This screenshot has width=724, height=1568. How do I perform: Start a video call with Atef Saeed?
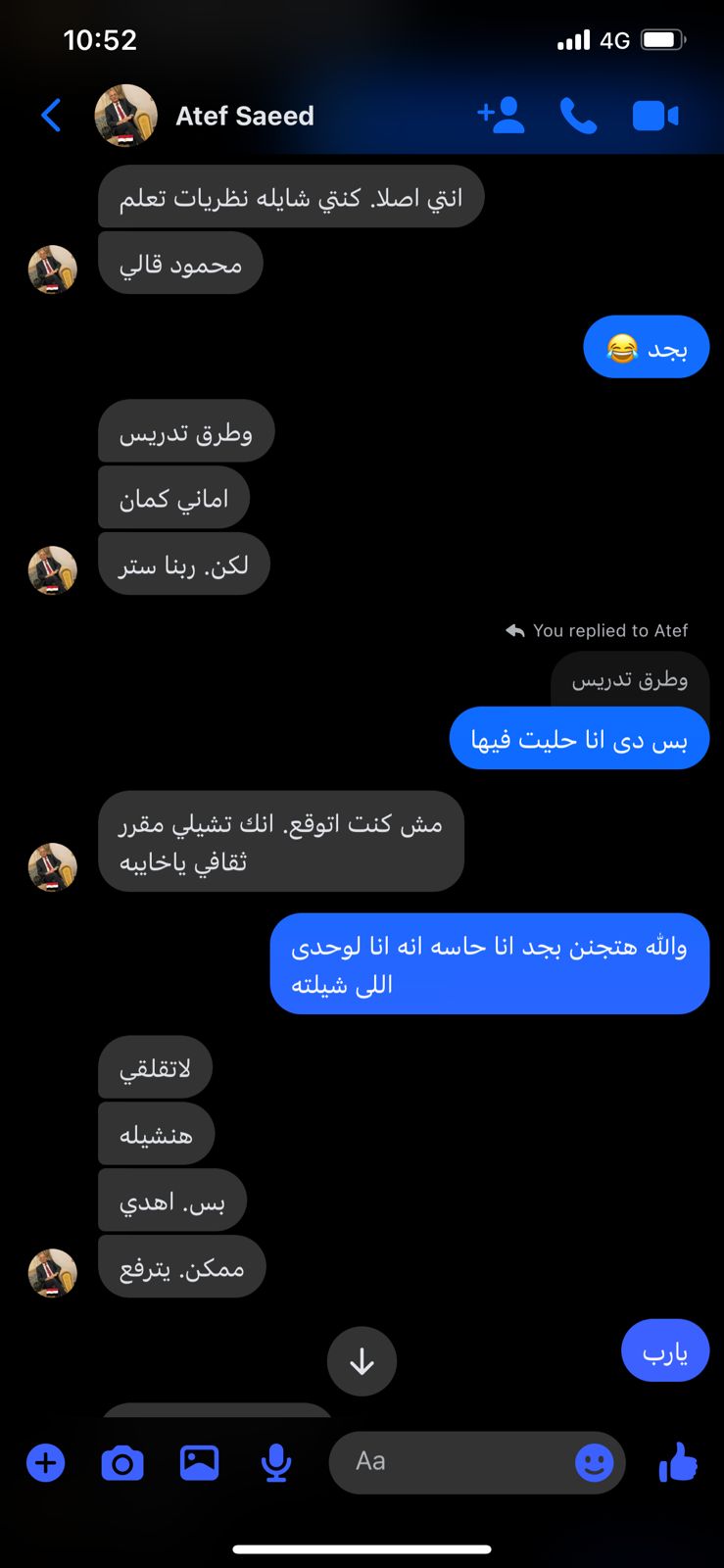[x=655, y=116]
